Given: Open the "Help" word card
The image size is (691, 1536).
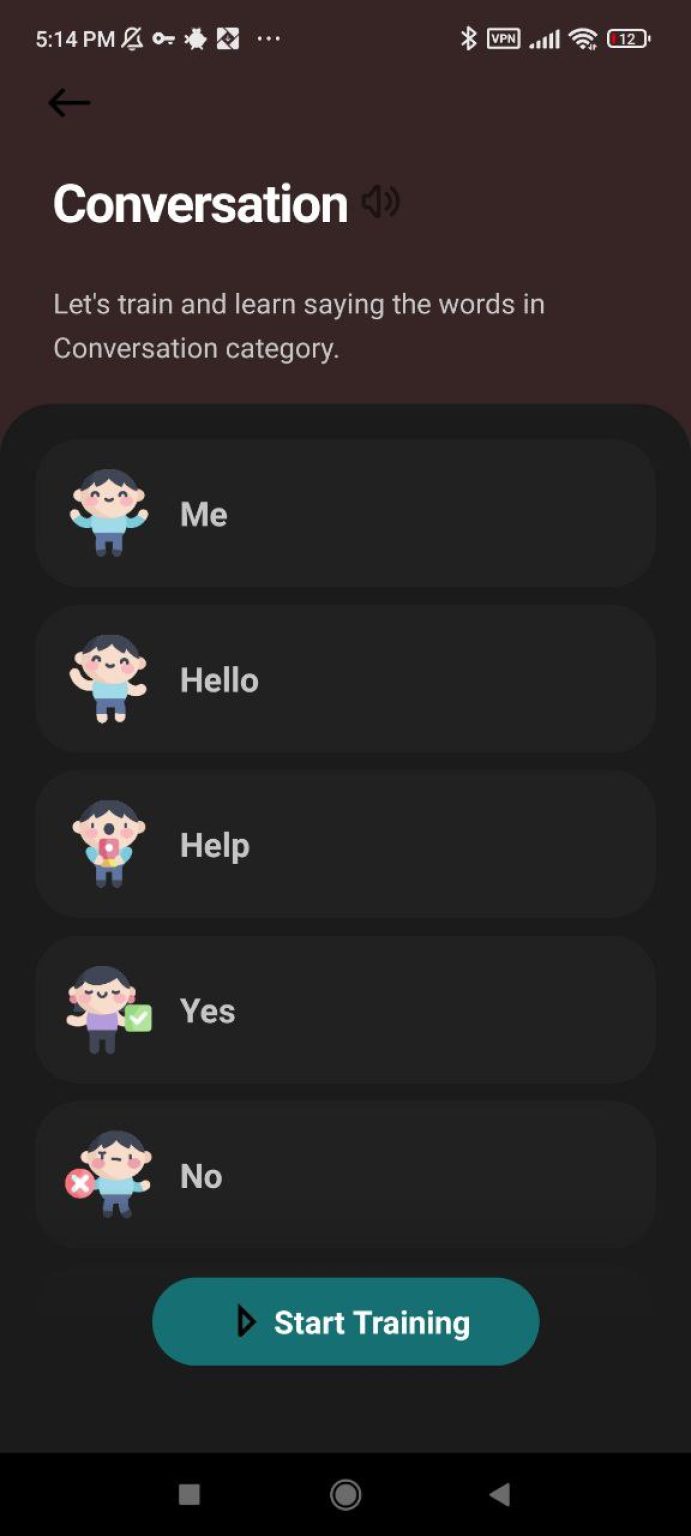Looking at the screenshot, I should coord(345,845).
